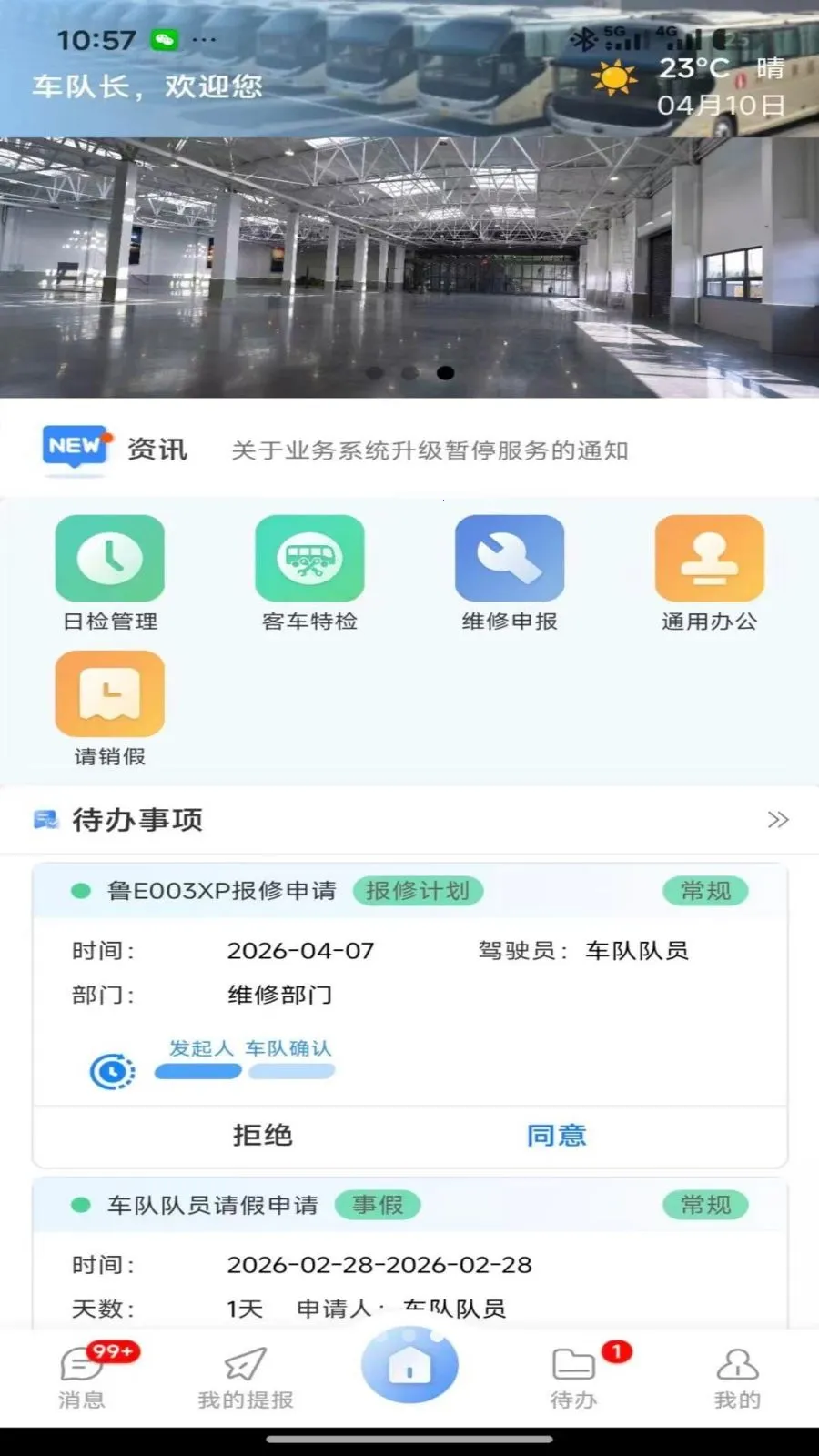Open the 事假 tag on leave application
819x1456 pixels.
coord(378,1205)
